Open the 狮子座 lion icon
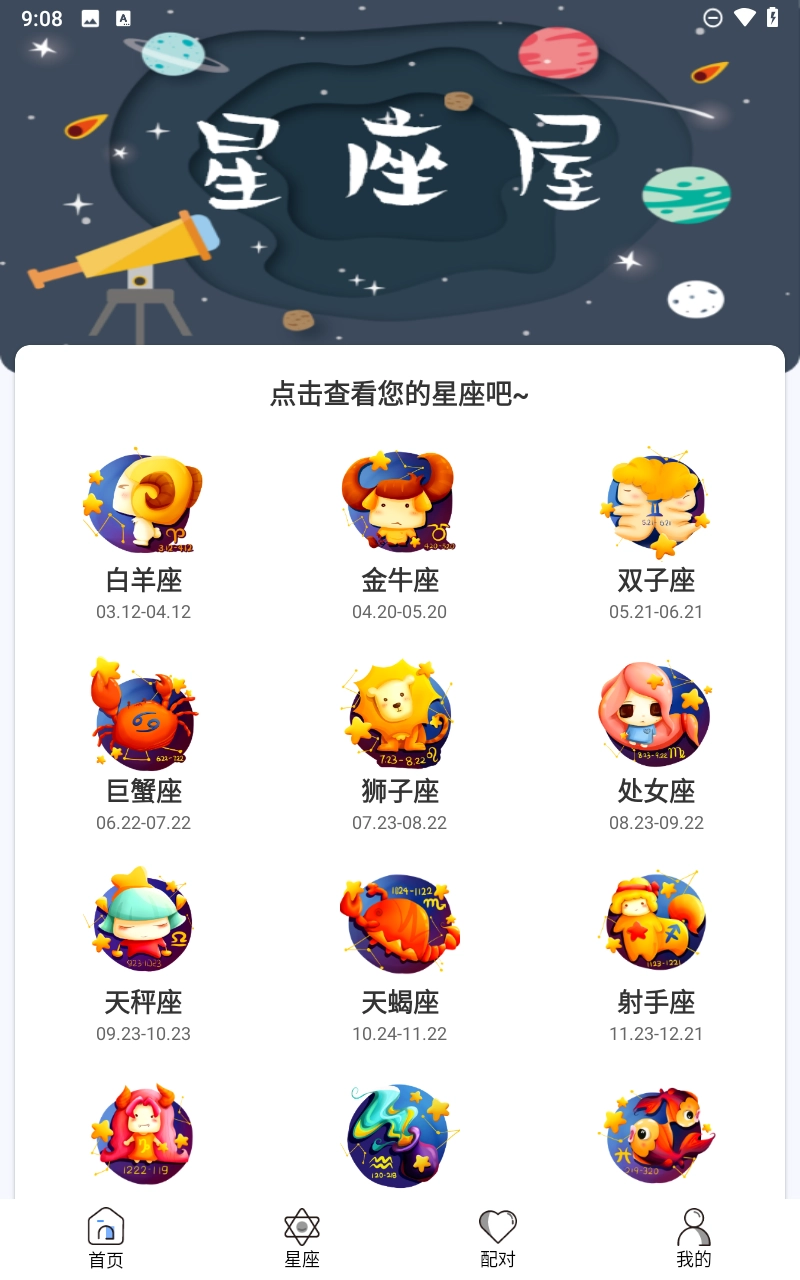 (400, 713)
